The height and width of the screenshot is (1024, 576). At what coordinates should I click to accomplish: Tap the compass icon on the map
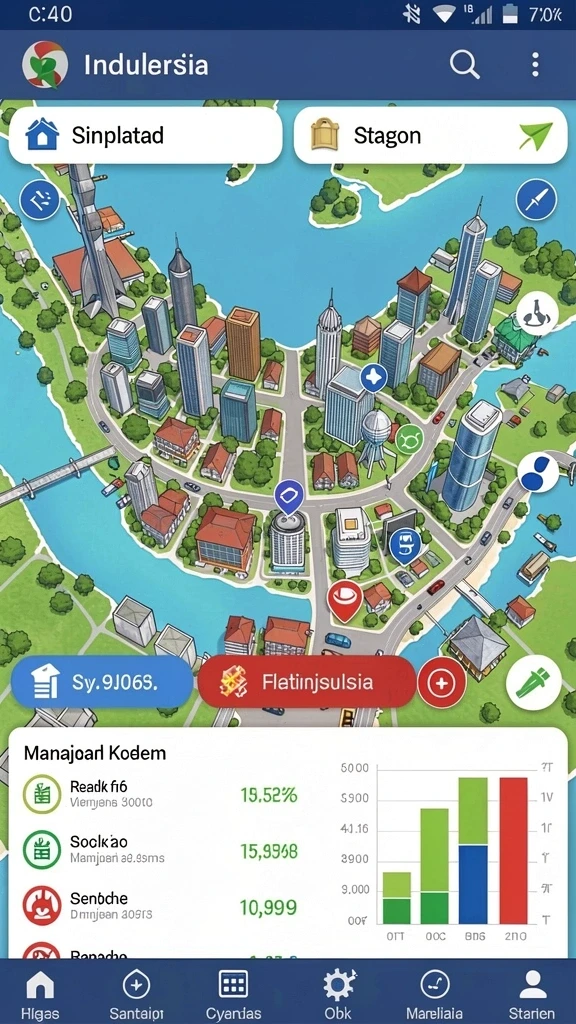536,199
